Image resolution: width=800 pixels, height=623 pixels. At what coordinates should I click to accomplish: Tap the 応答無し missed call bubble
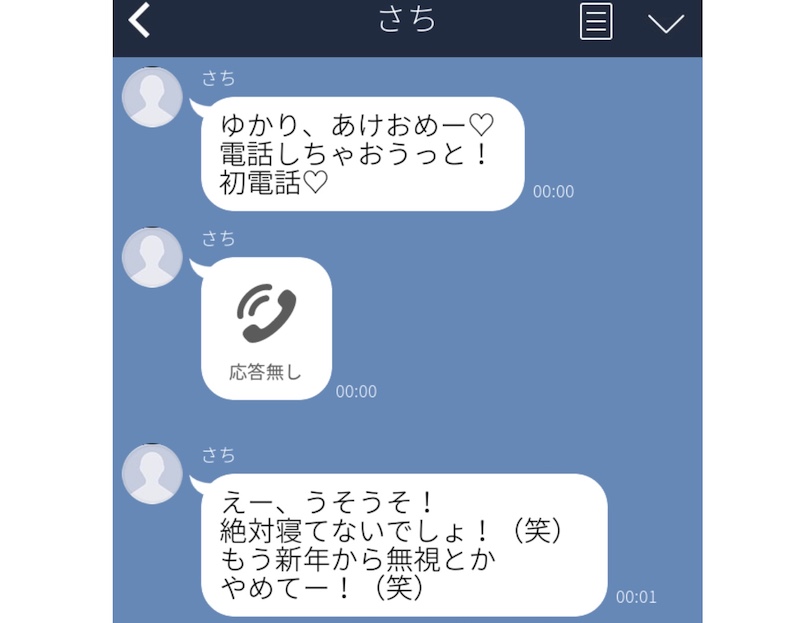coord(266,328)
